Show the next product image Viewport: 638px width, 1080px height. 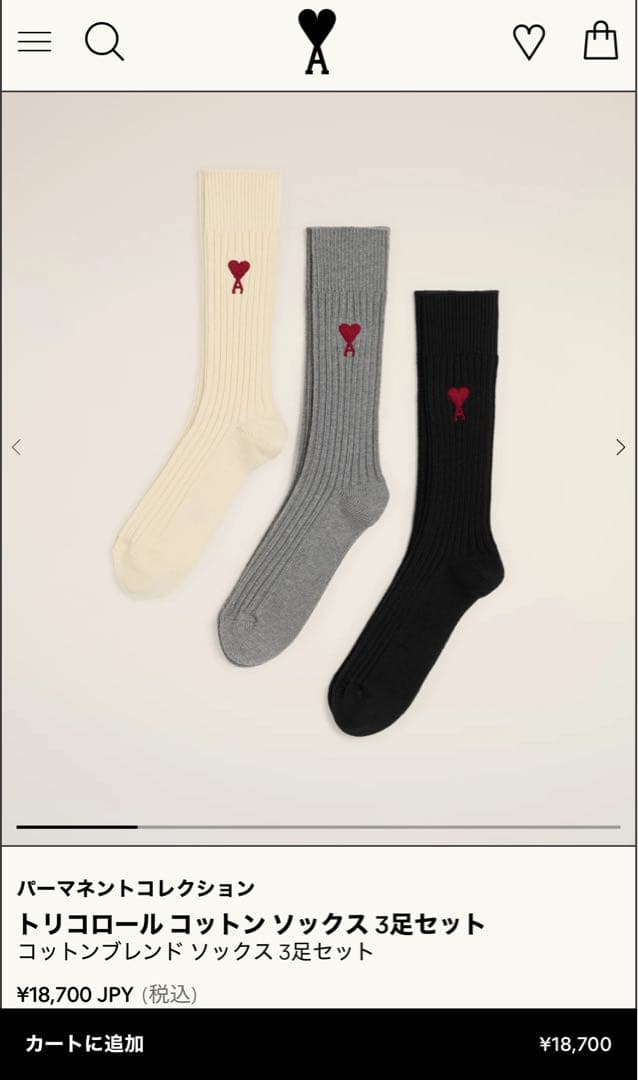point(620,447)
